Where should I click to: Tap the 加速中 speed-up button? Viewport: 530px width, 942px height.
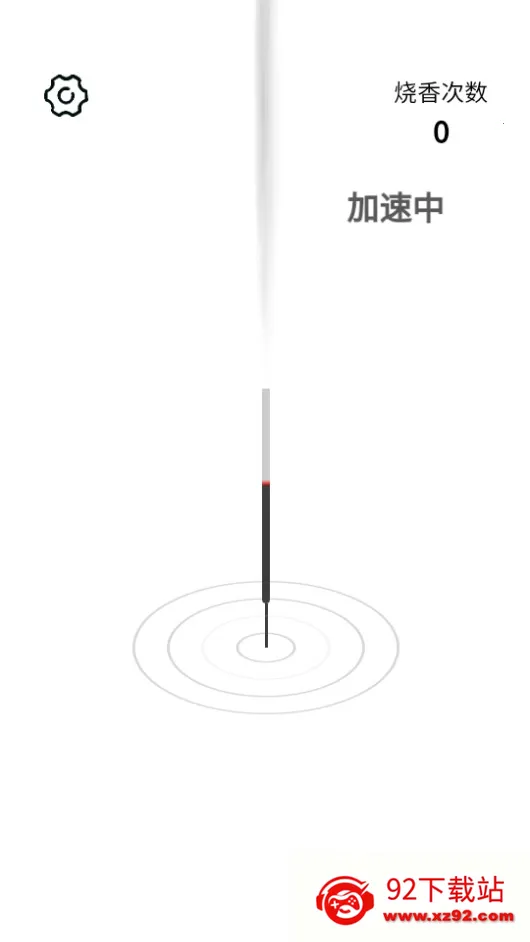[x=395, y=208]
